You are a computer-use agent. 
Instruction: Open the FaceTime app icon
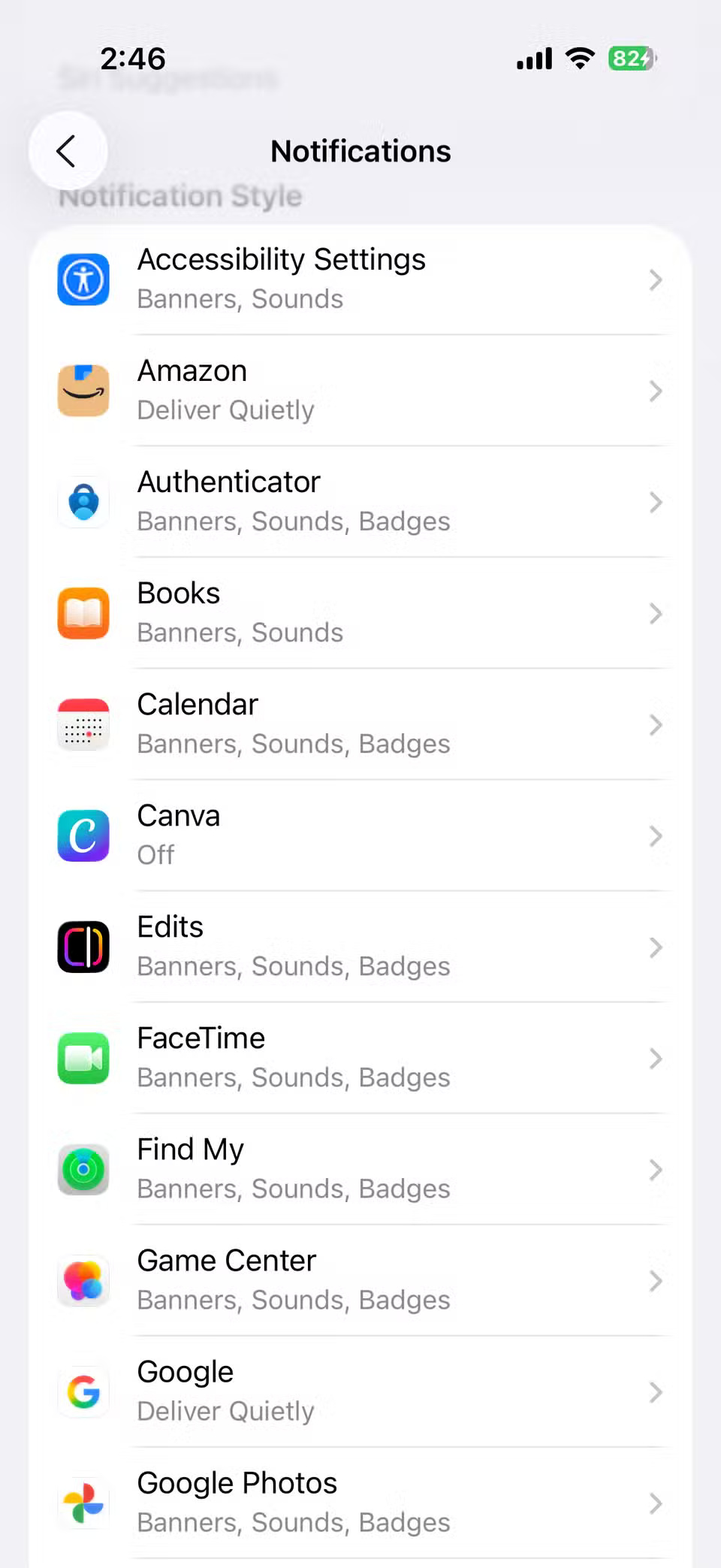[x=83, y=1058]
